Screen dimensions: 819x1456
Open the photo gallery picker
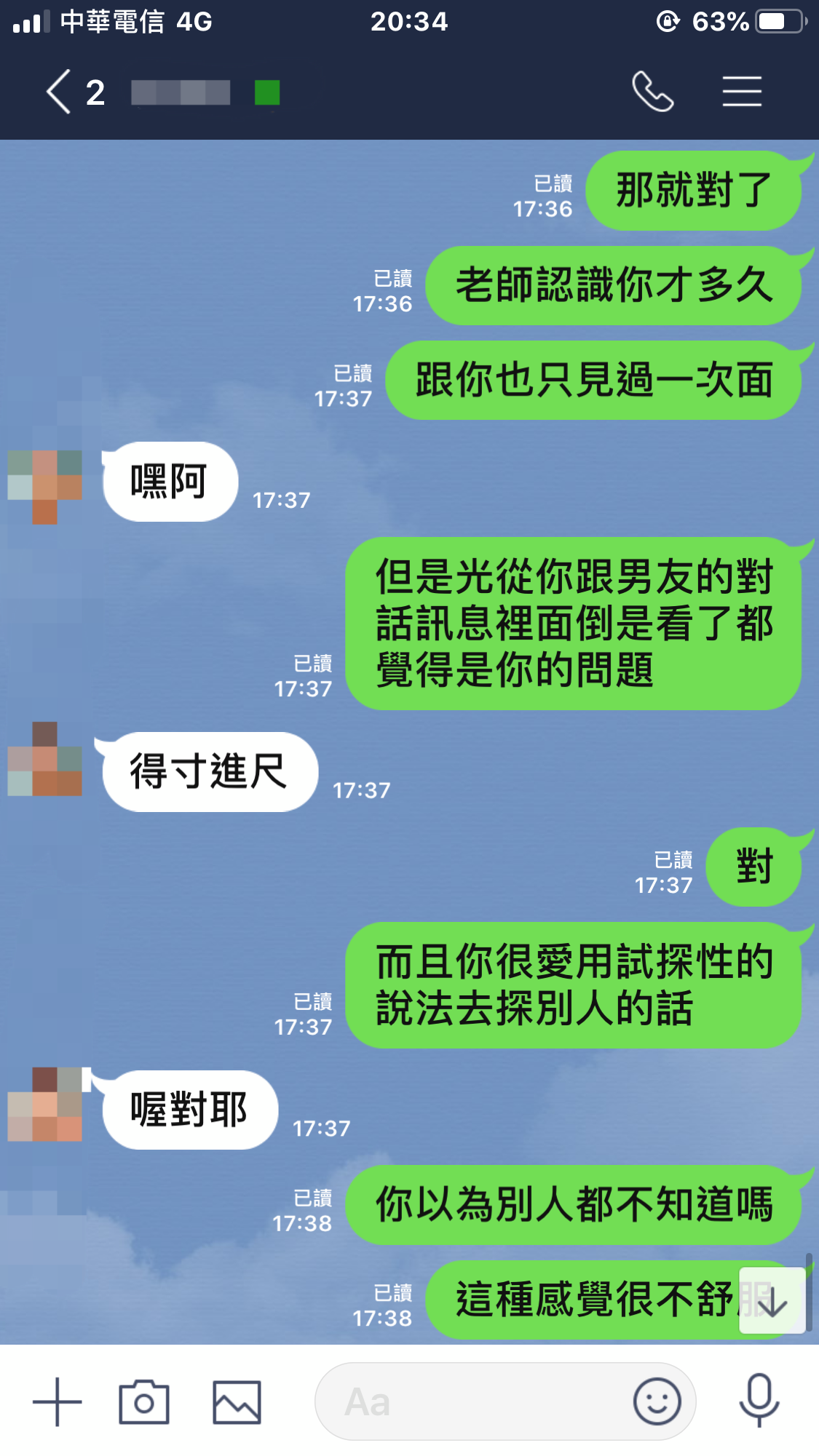237,1401
